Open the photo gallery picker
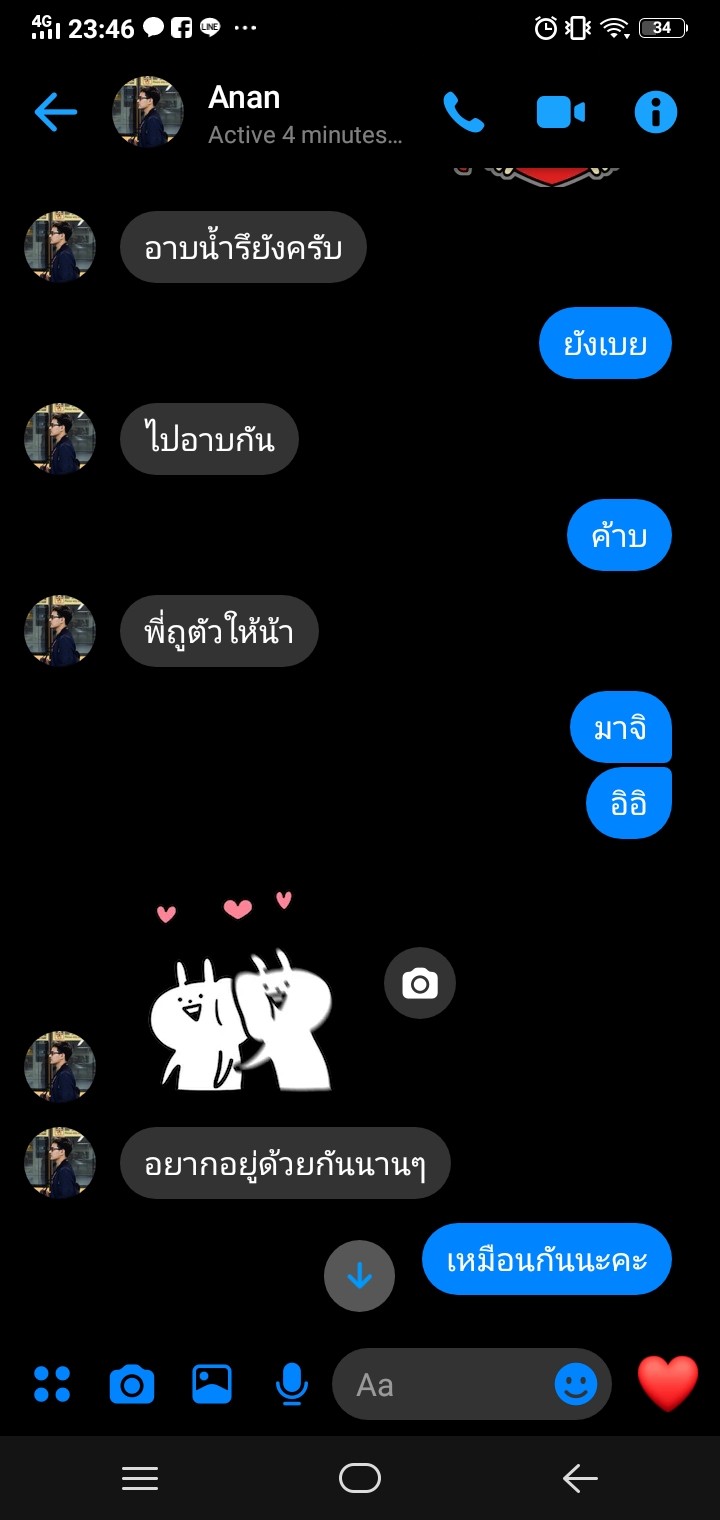Viewport: 720px width, 1520px height. (212, 1384)
